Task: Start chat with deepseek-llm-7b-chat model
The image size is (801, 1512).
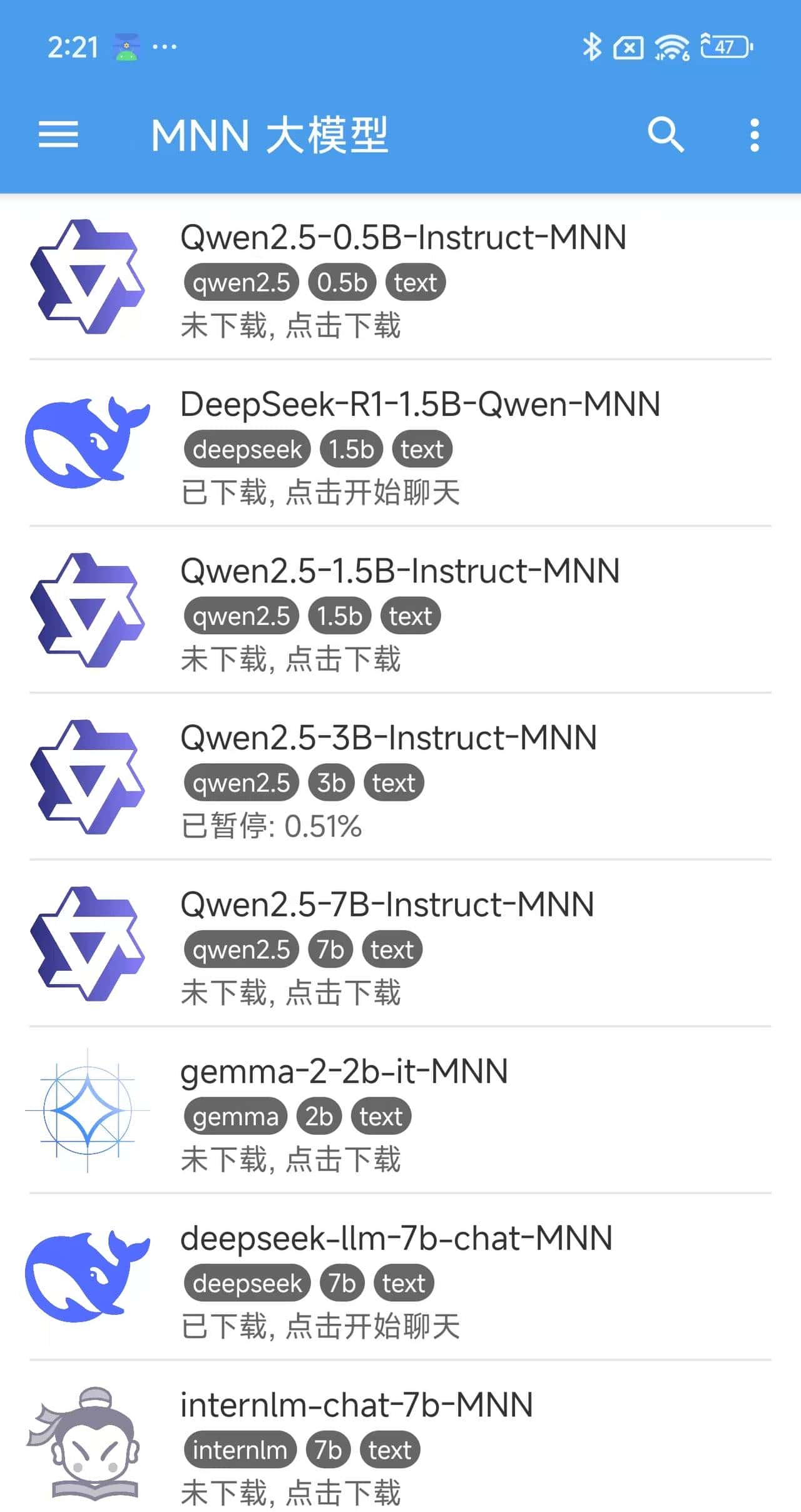Action: click(320, 1326)
